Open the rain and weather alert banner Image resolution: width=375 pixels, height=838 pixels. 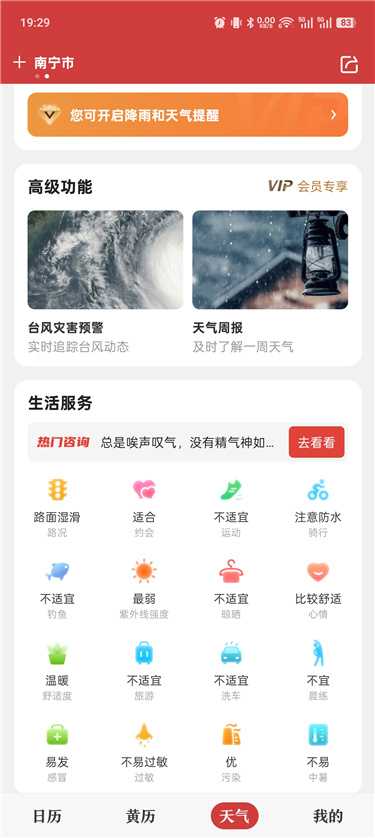coord(188,115)
